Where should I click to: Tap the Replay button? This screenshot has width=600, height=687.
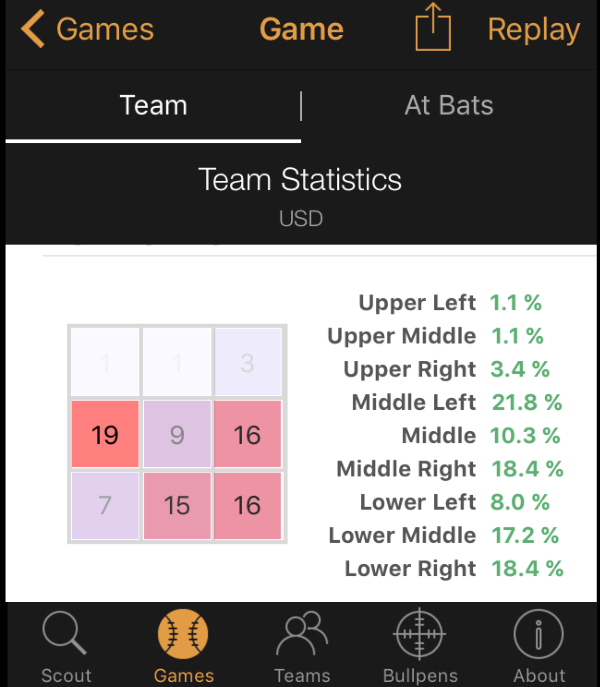[533, 30]
